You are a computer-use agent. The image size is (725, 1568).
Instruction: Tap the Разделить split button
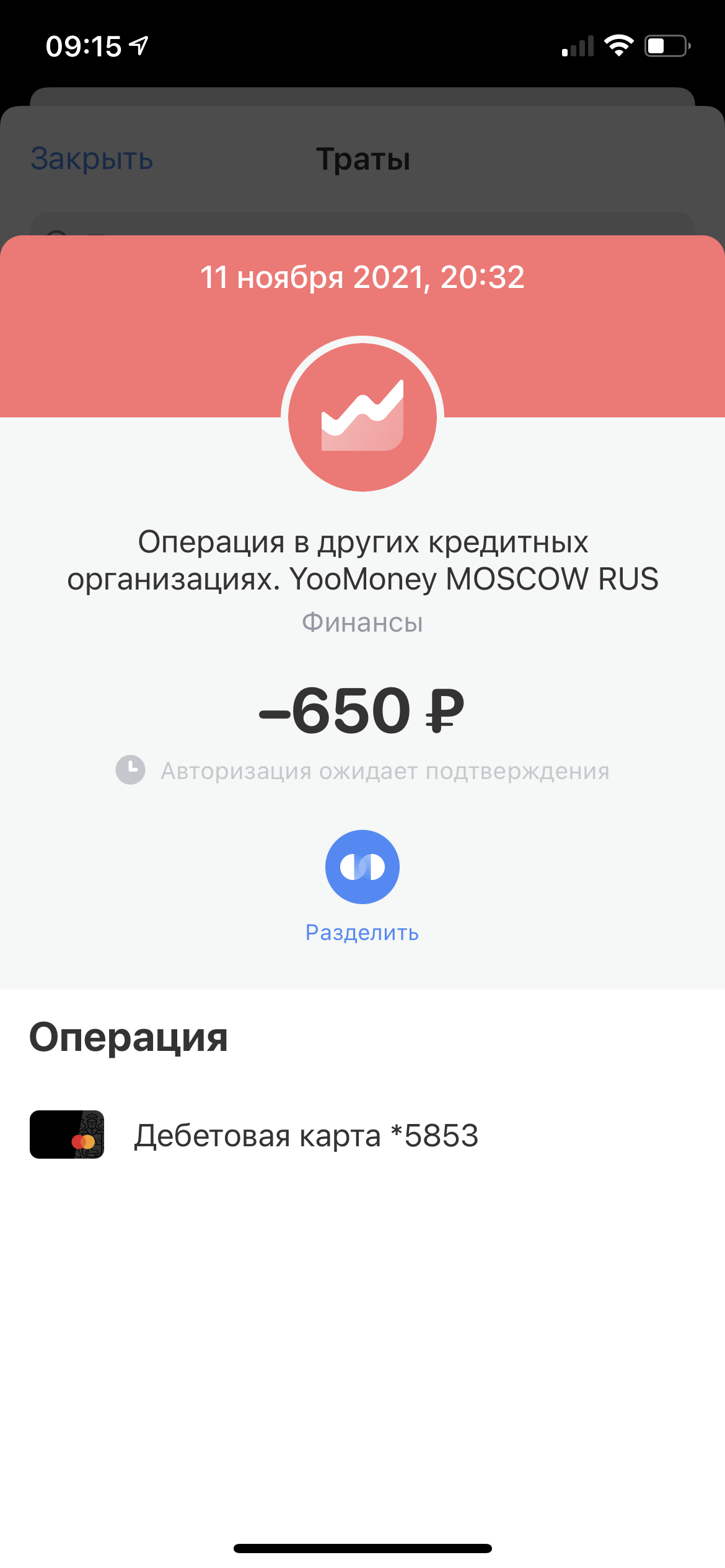(362, 866)
